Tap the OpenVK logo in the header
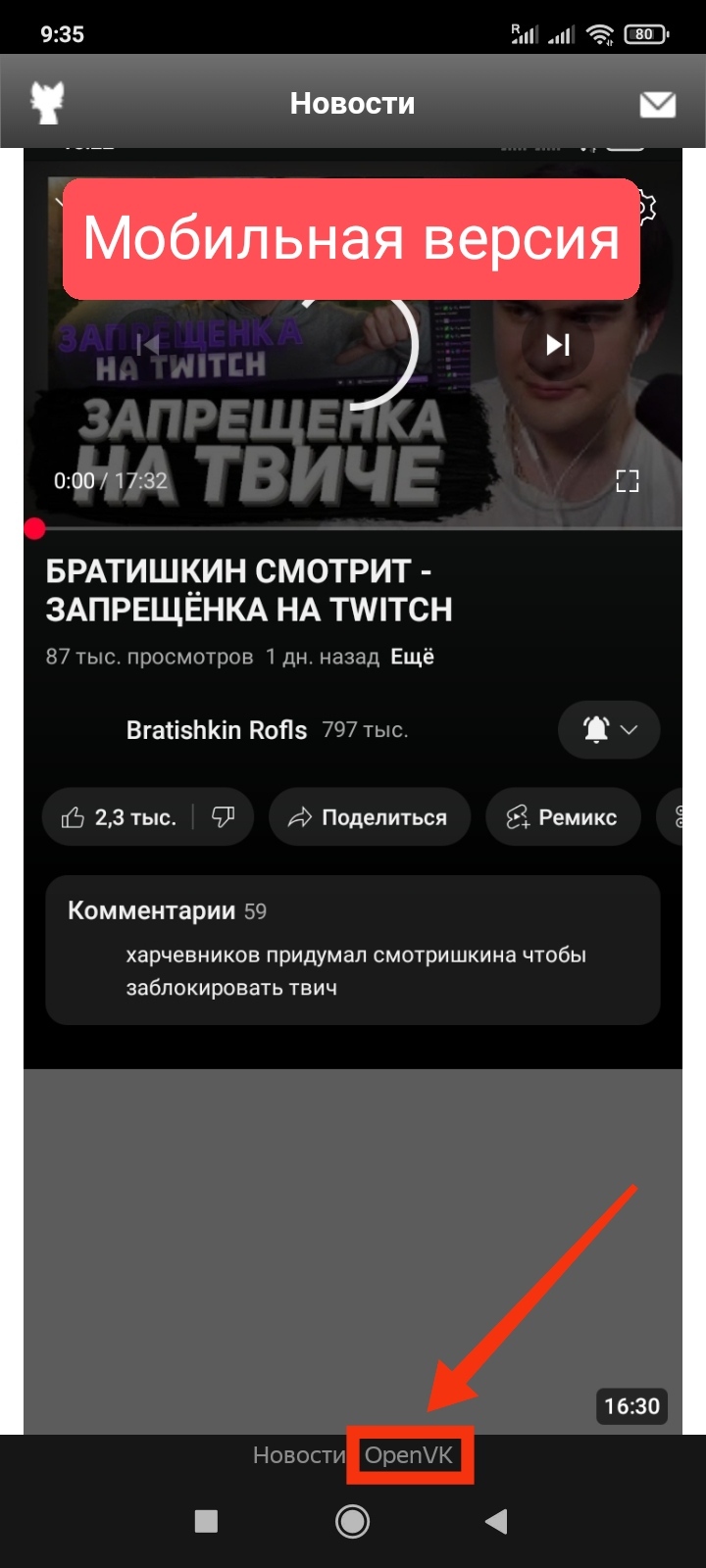 click(x=47, y=103)
